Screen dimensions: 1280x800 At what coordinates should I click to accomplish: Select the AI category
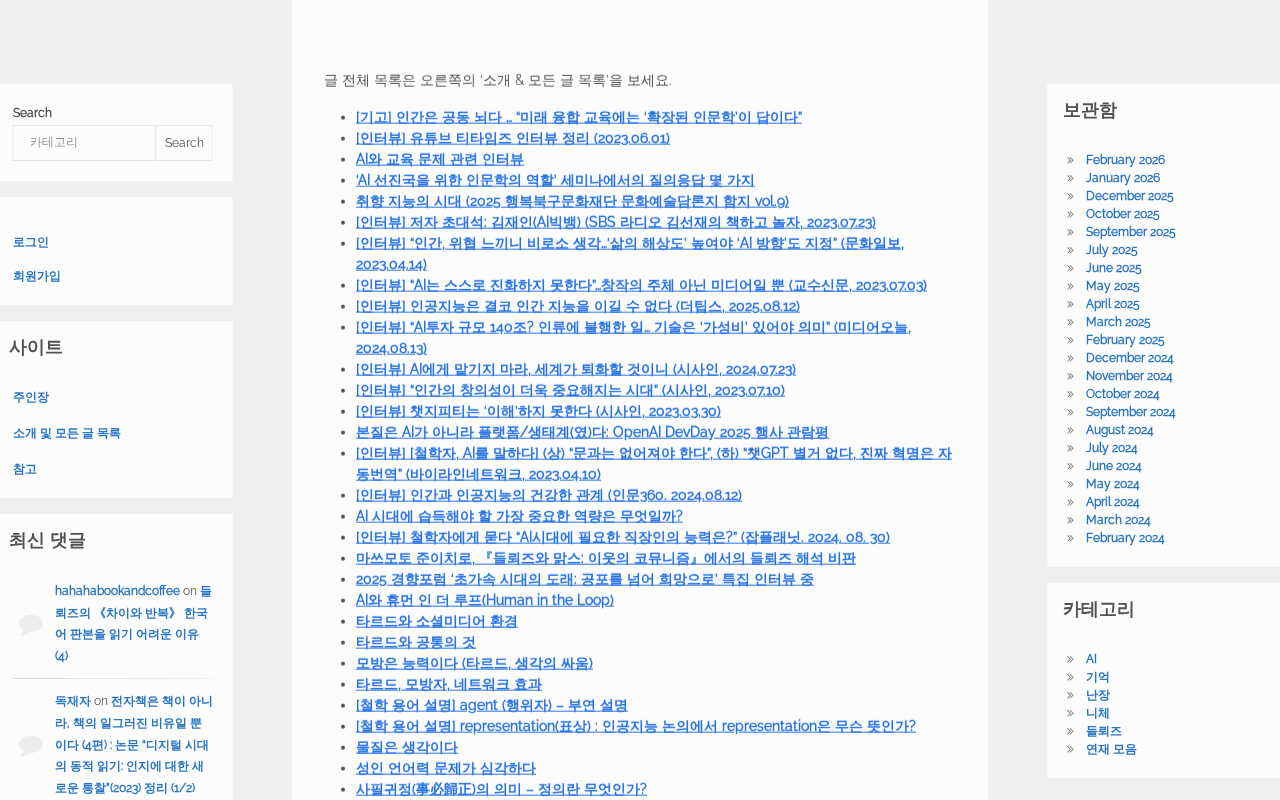pyautogui.click(x=1091, y=659)
